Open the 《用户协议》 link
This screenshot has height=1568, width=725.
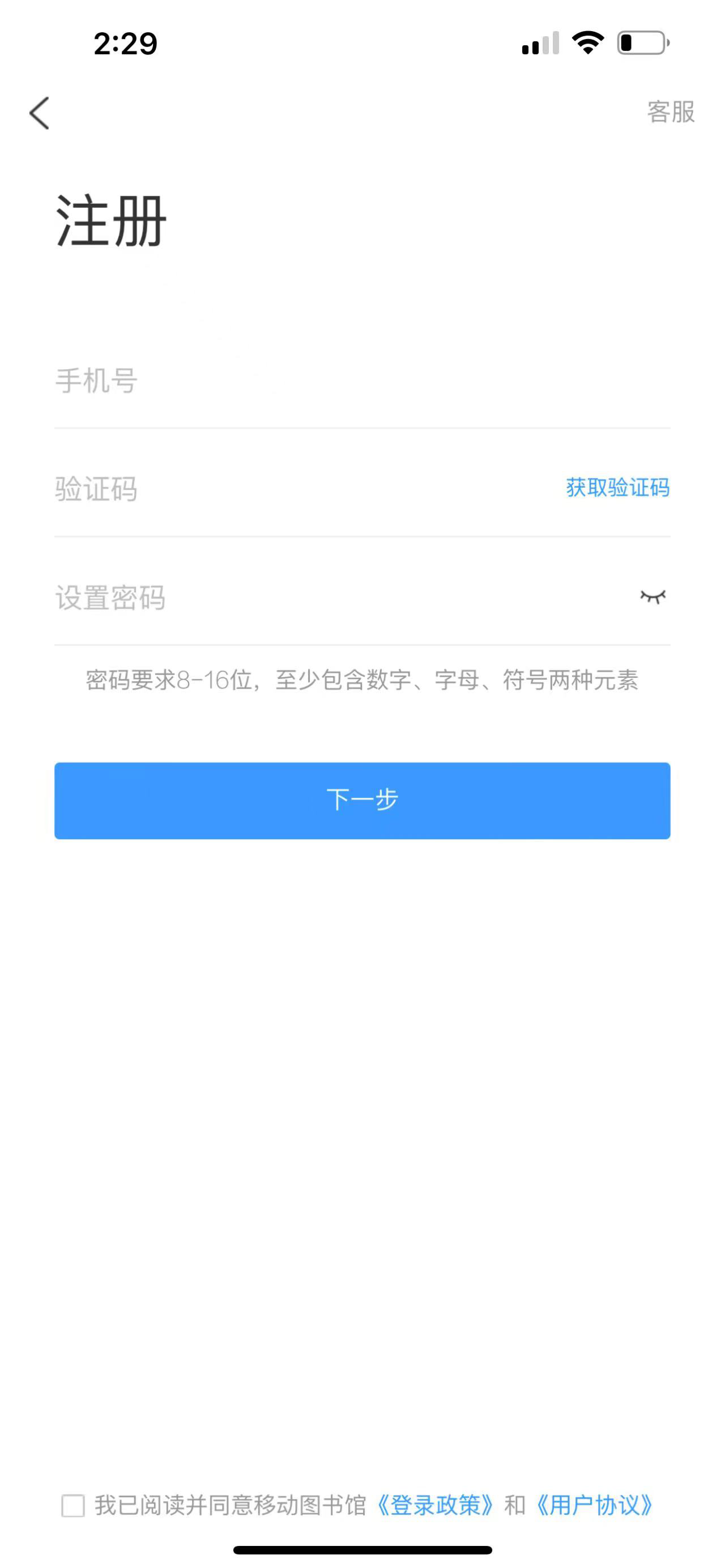[x=594, y=1505]
